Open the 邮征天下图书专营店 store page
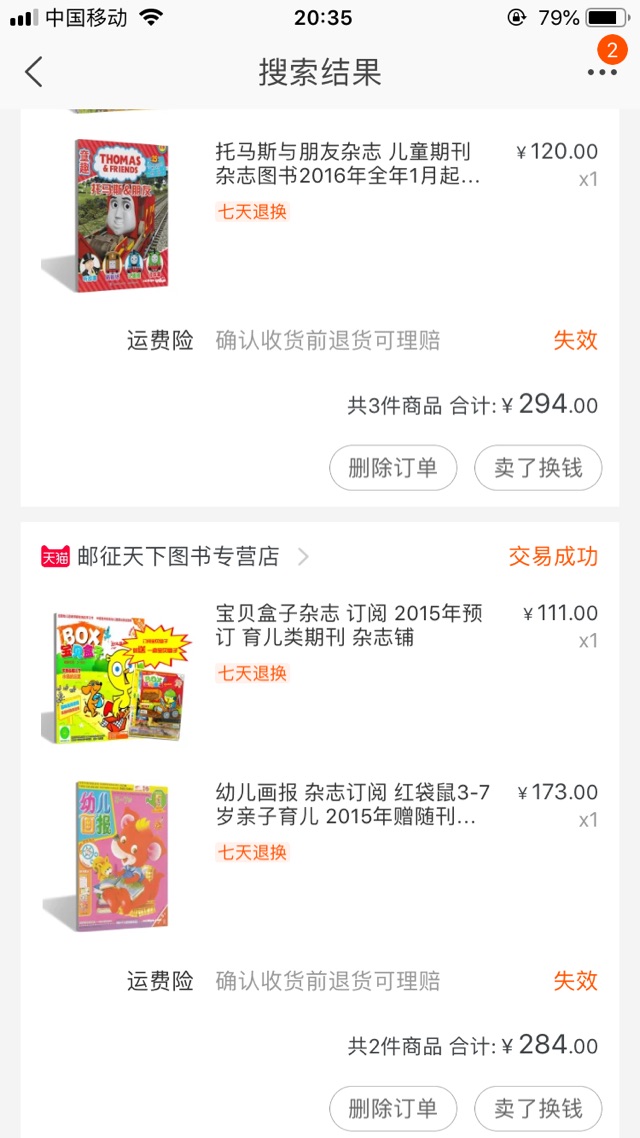The height and width of the screenshot is (1138, 640). pos(178,556)
